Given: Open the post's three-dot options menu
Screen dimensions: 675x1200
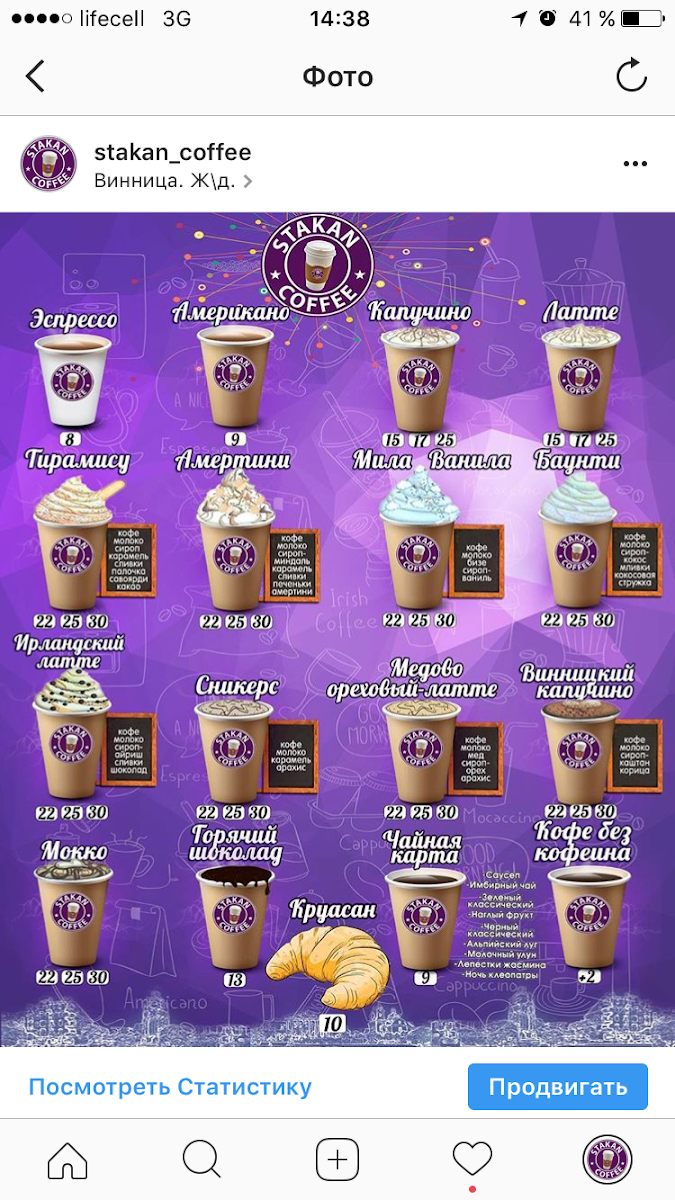Looking at the screenshot, I should pyautogui.click(x=636, y=164).
